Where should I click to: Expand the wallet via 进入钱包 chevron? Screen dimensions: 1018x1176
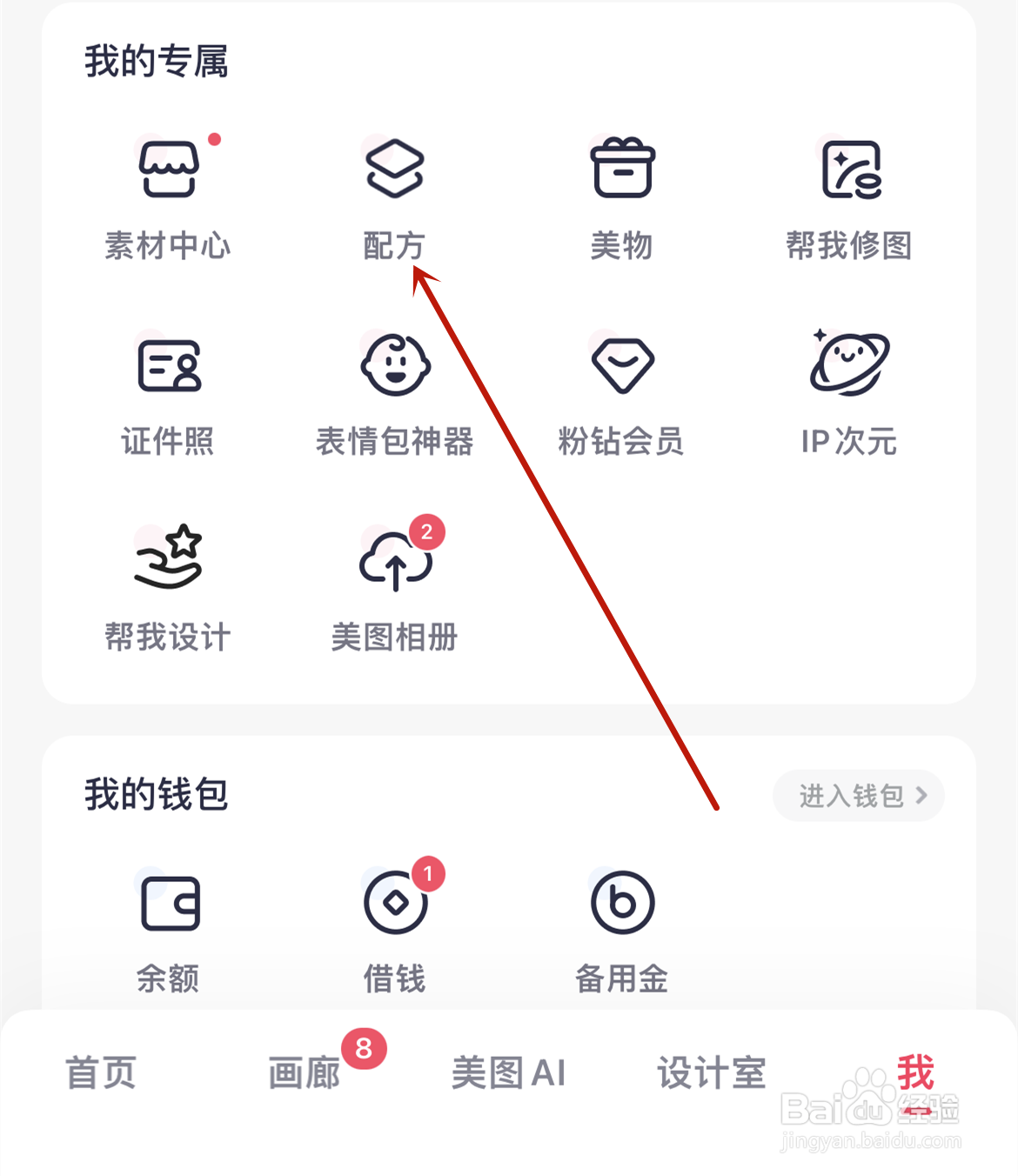[x=858, y=795]
